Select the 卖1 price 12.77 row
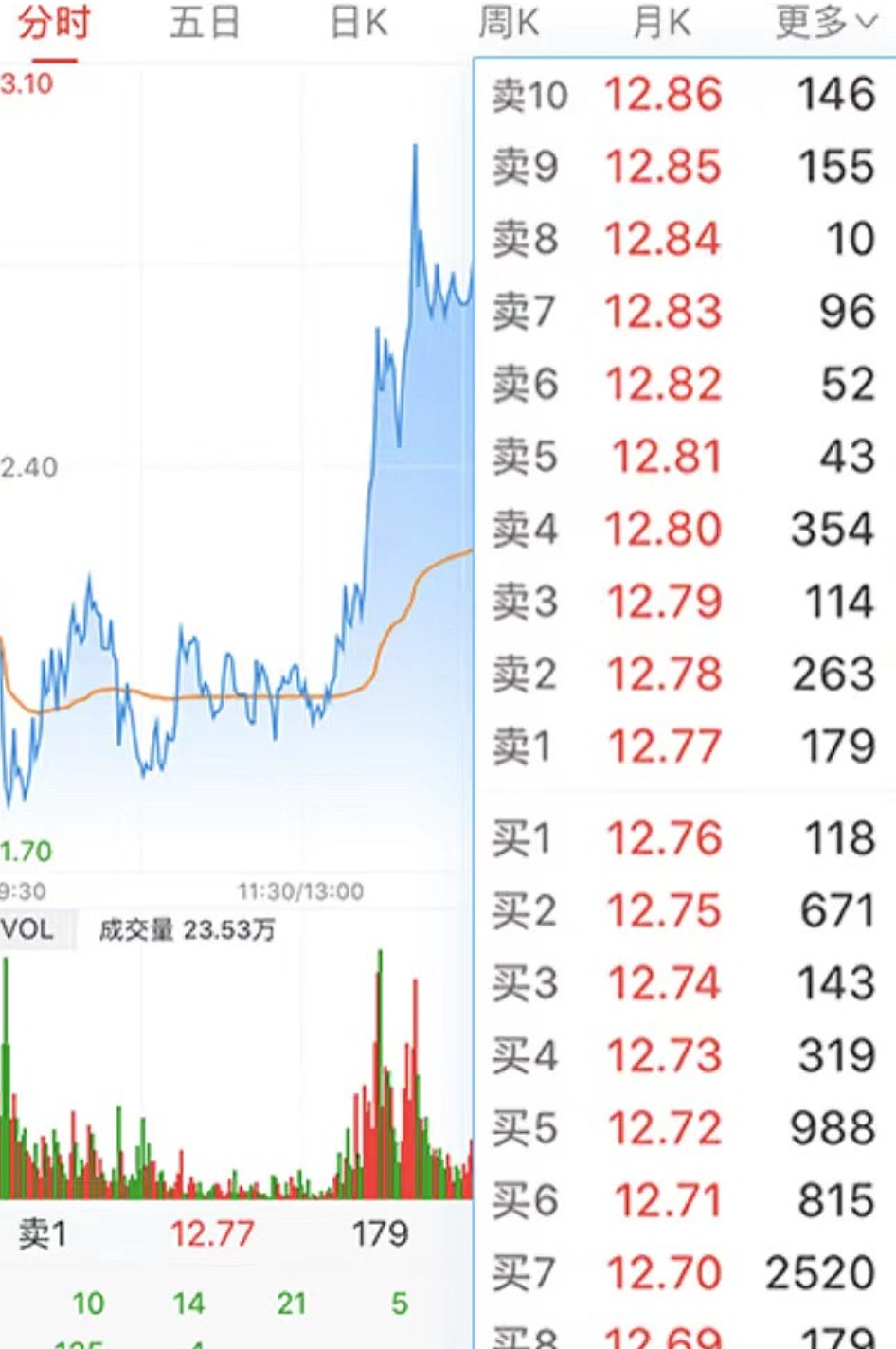Screen dimensions: 896x1349 pos(682,746)
